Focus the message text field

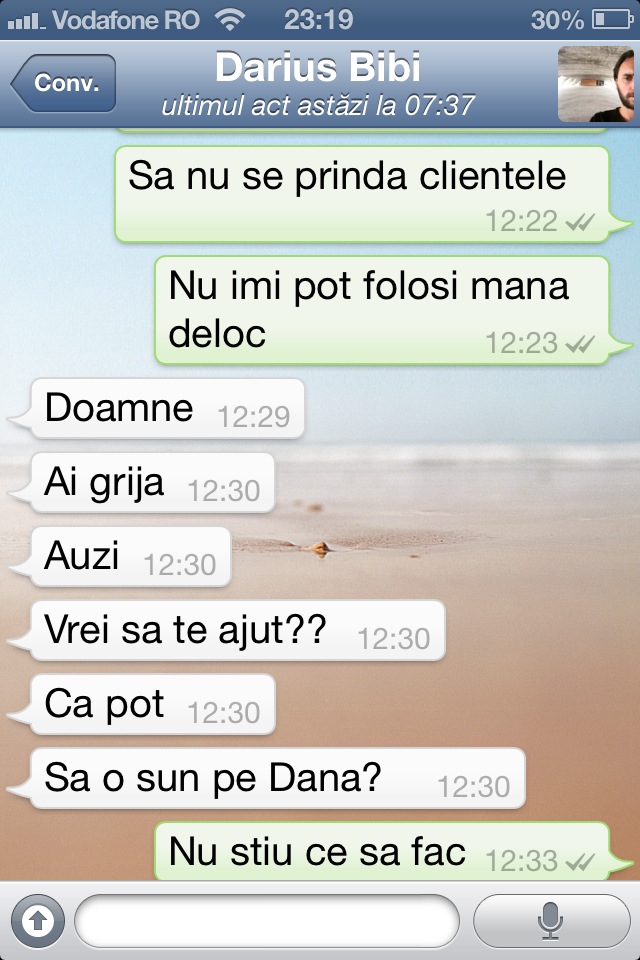(x=266, y=920)
